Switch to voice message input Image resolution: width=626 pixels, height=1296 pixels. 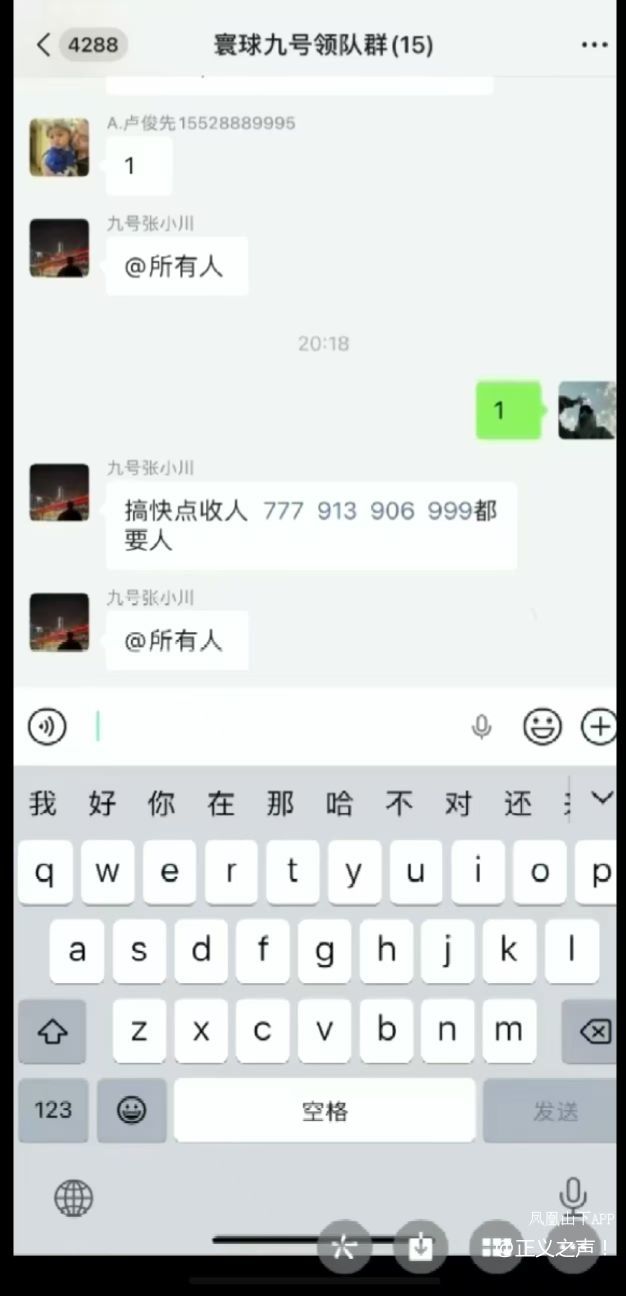pyautogui.click(x=47, y=727)
